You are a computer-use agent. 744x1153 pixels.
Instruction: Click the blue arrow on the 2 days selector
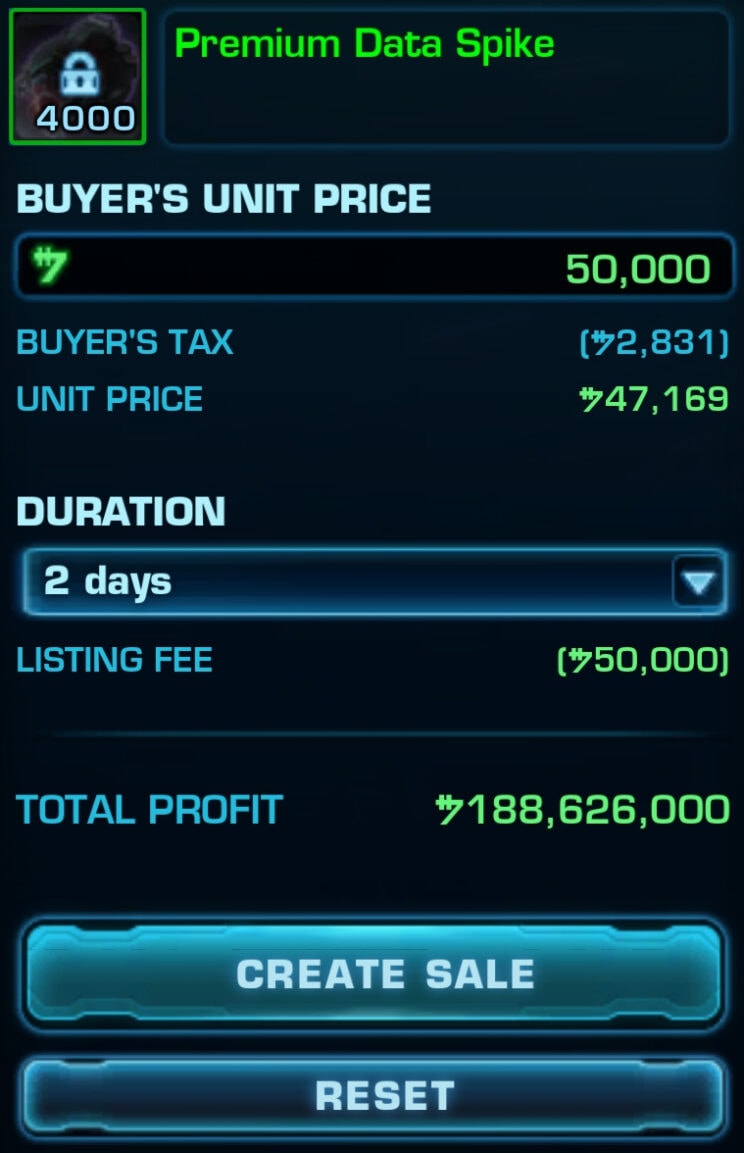click(699, 580)
